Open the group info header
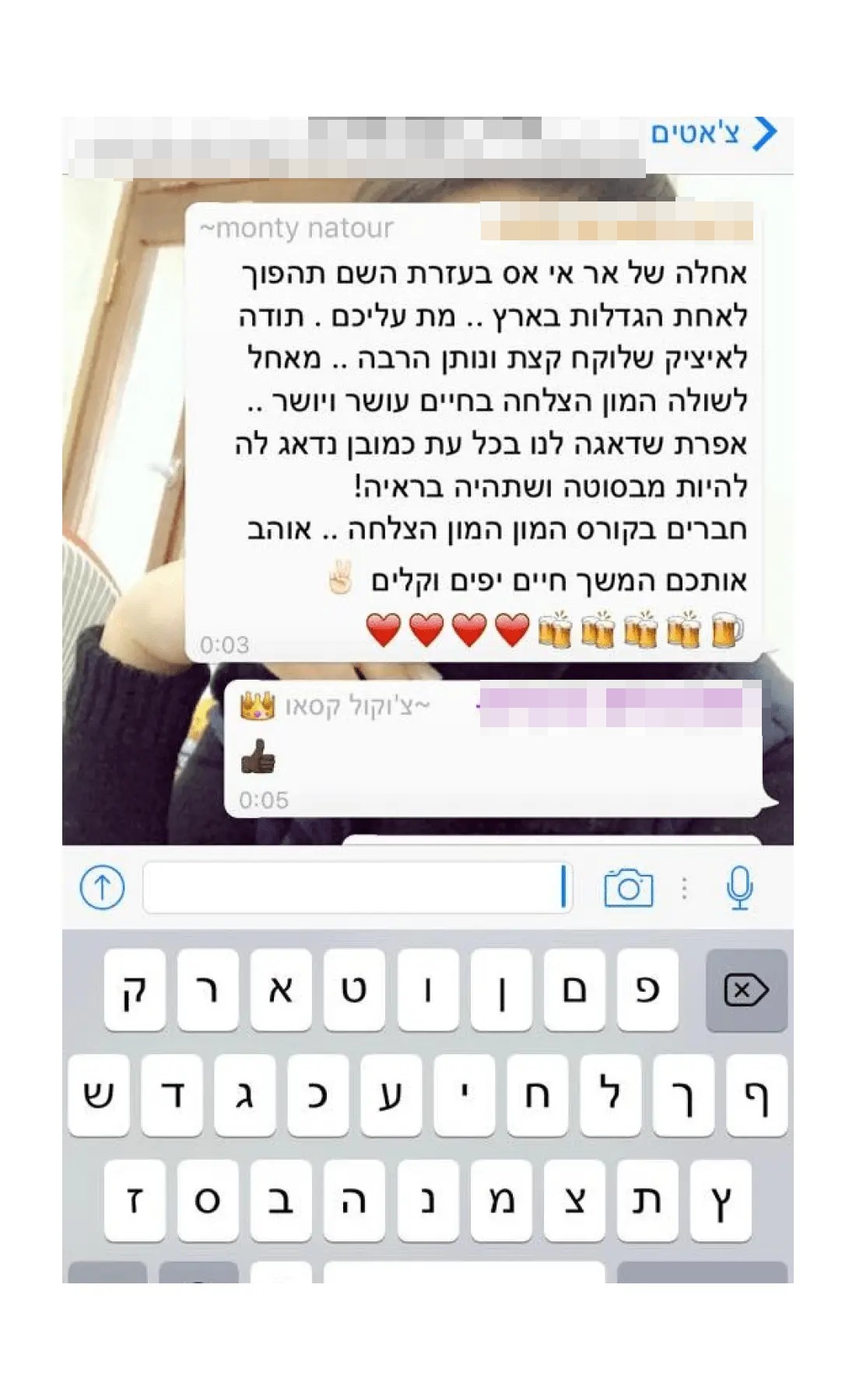Screen dimensions: 856x1400 pos(358,146)
